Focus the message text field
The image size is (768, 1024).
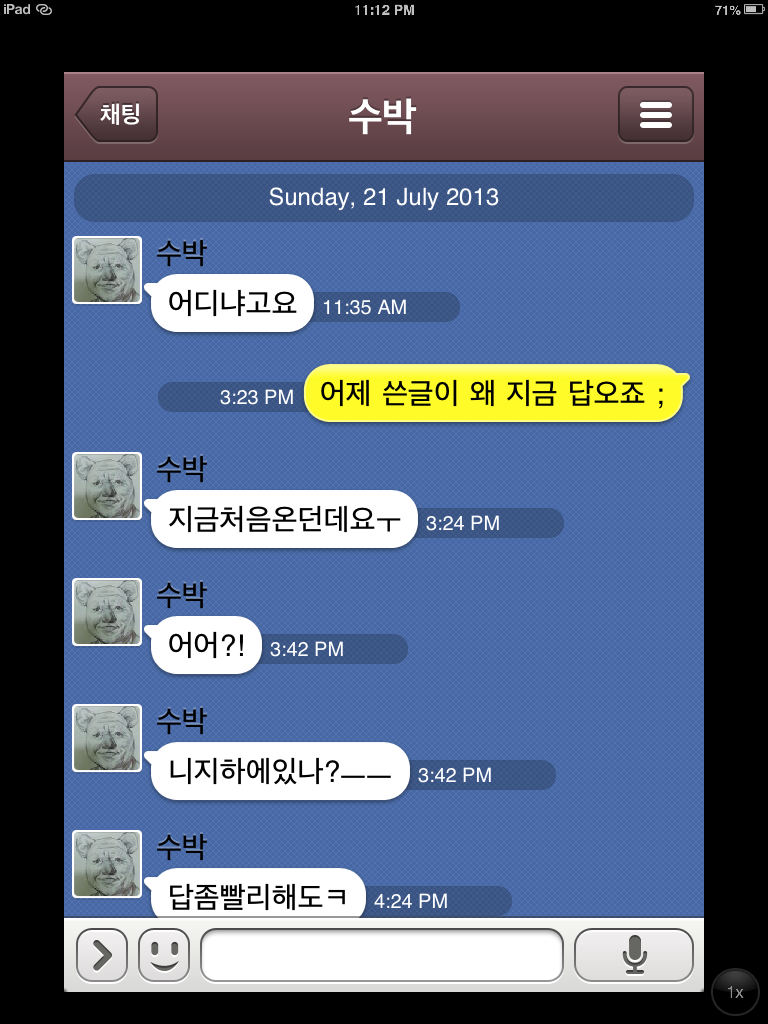click(382, 956)
